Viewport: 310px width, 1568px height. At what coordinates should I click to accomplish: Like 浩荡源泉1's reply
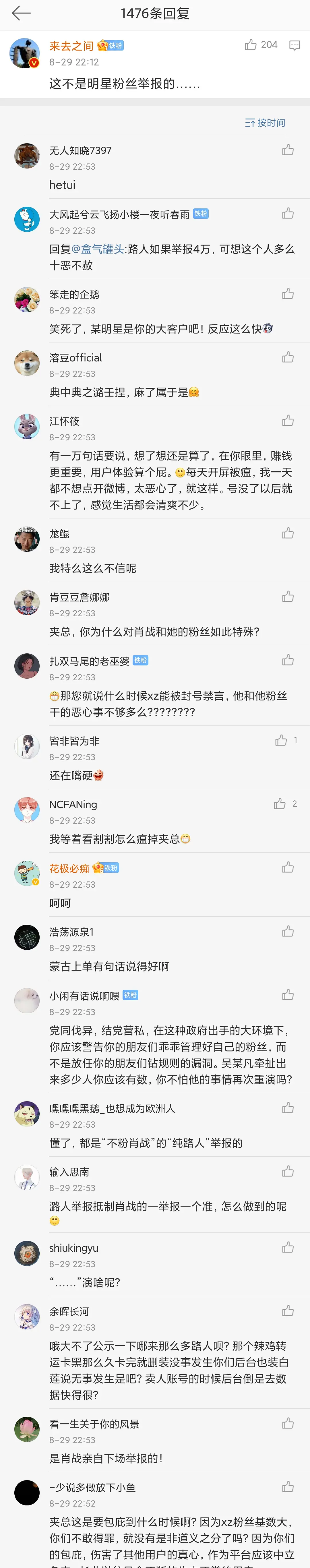(288, 932)
